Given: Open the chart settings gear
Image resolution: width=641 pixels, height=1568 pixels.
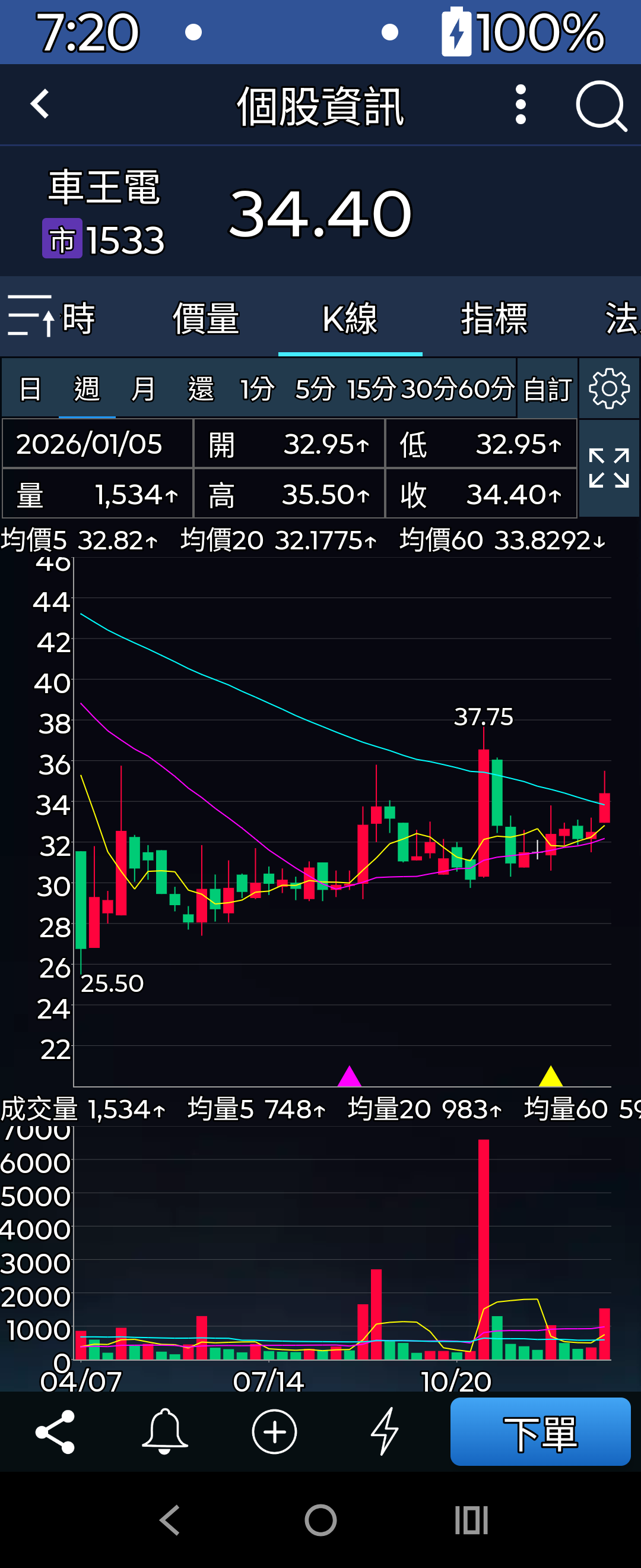Looking at the screenshot, I should tap(610, 388).
